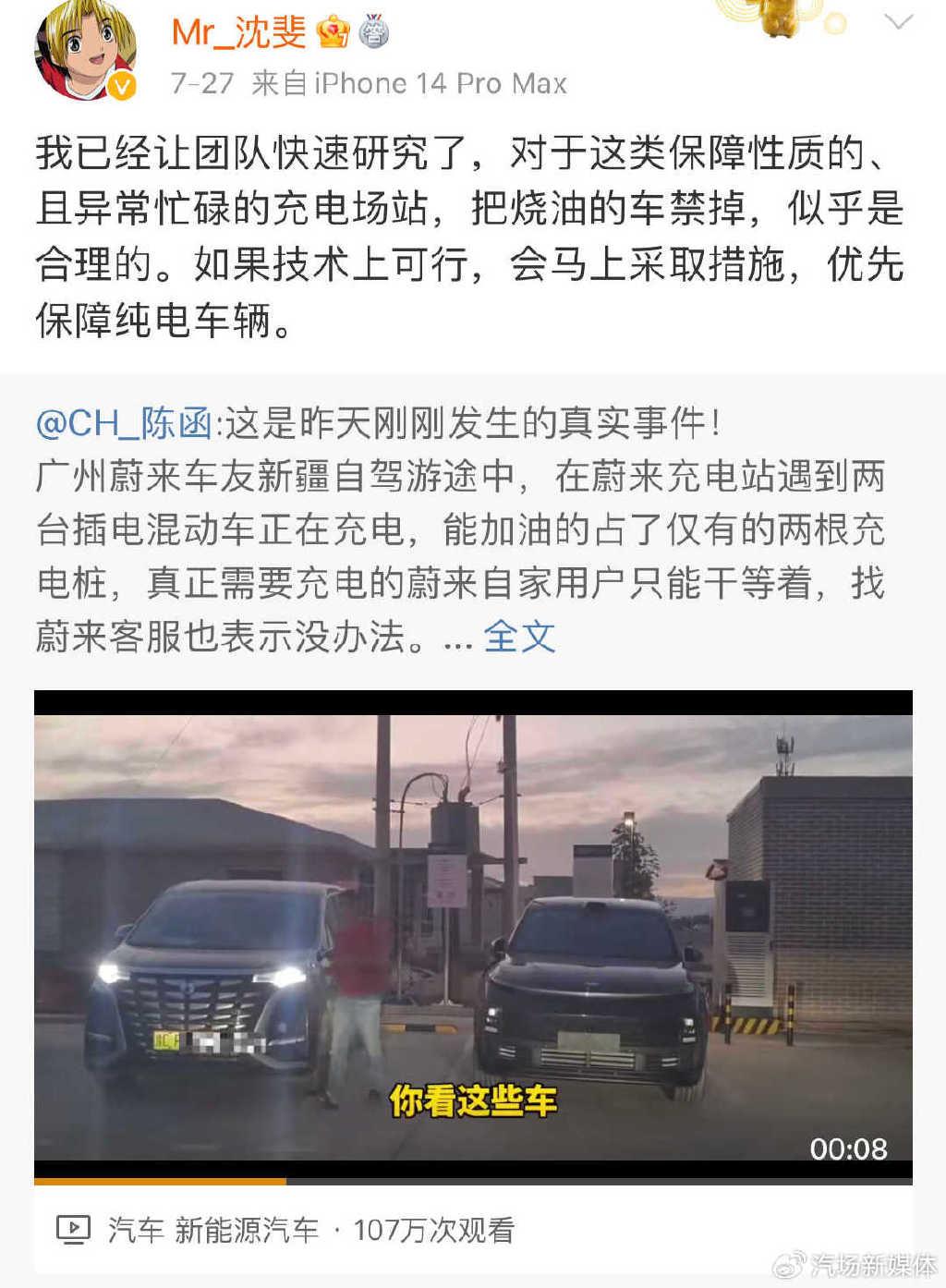Open Mr_沈斐's profile avatar
This screenshot has width=946, height=1288.
click(85, 51)
